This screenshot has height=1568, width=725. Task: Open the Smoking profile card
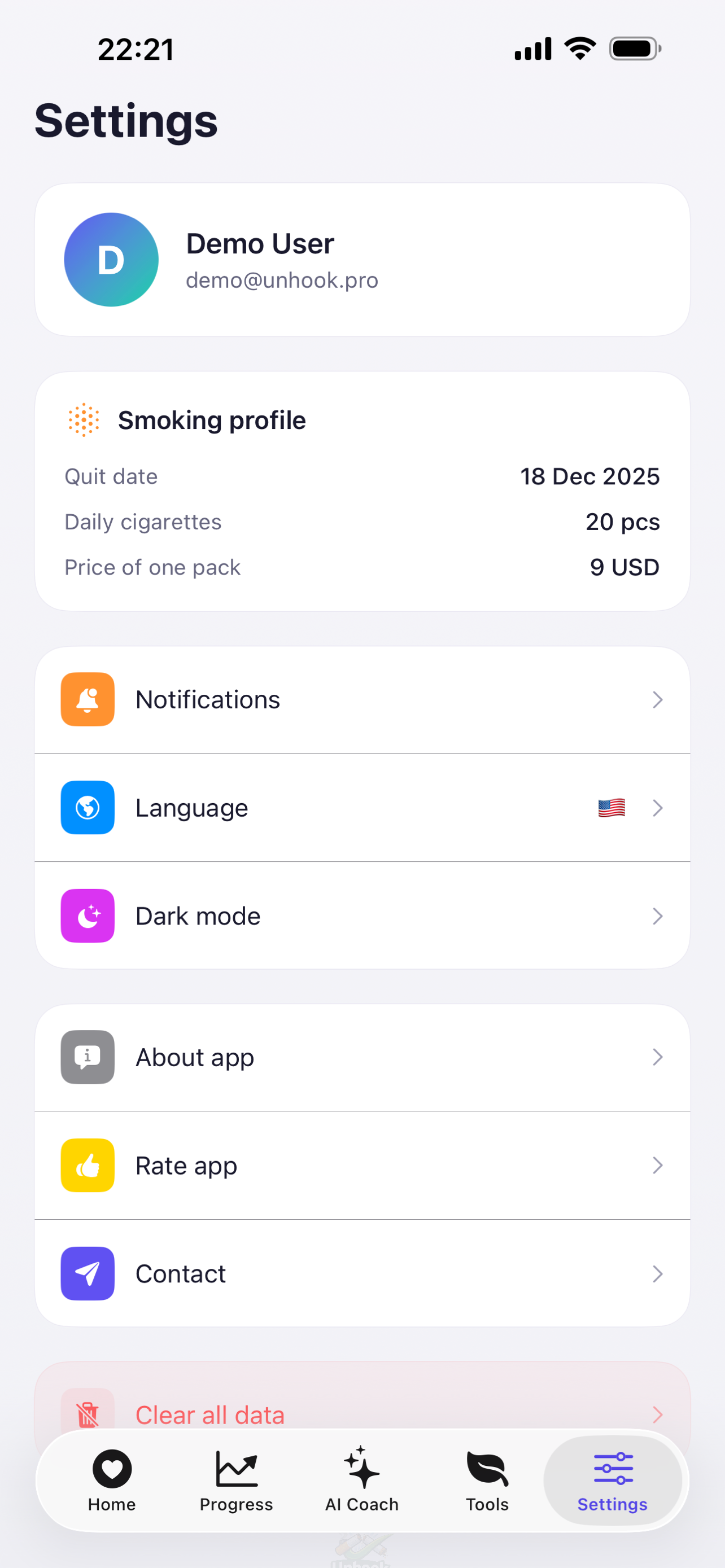point(362,491)
